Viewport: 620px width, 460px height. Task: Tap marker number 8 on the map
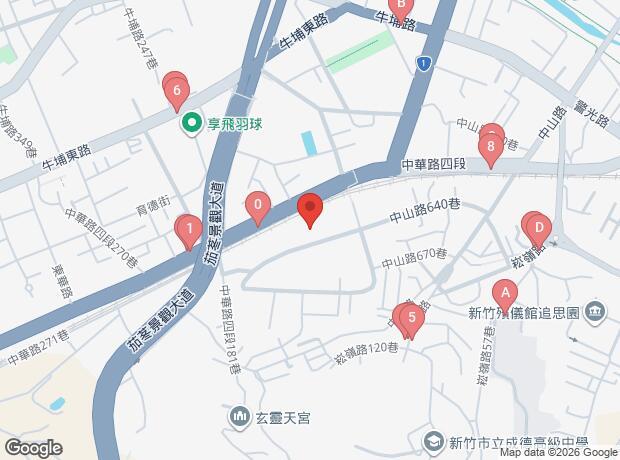point(490,149)
